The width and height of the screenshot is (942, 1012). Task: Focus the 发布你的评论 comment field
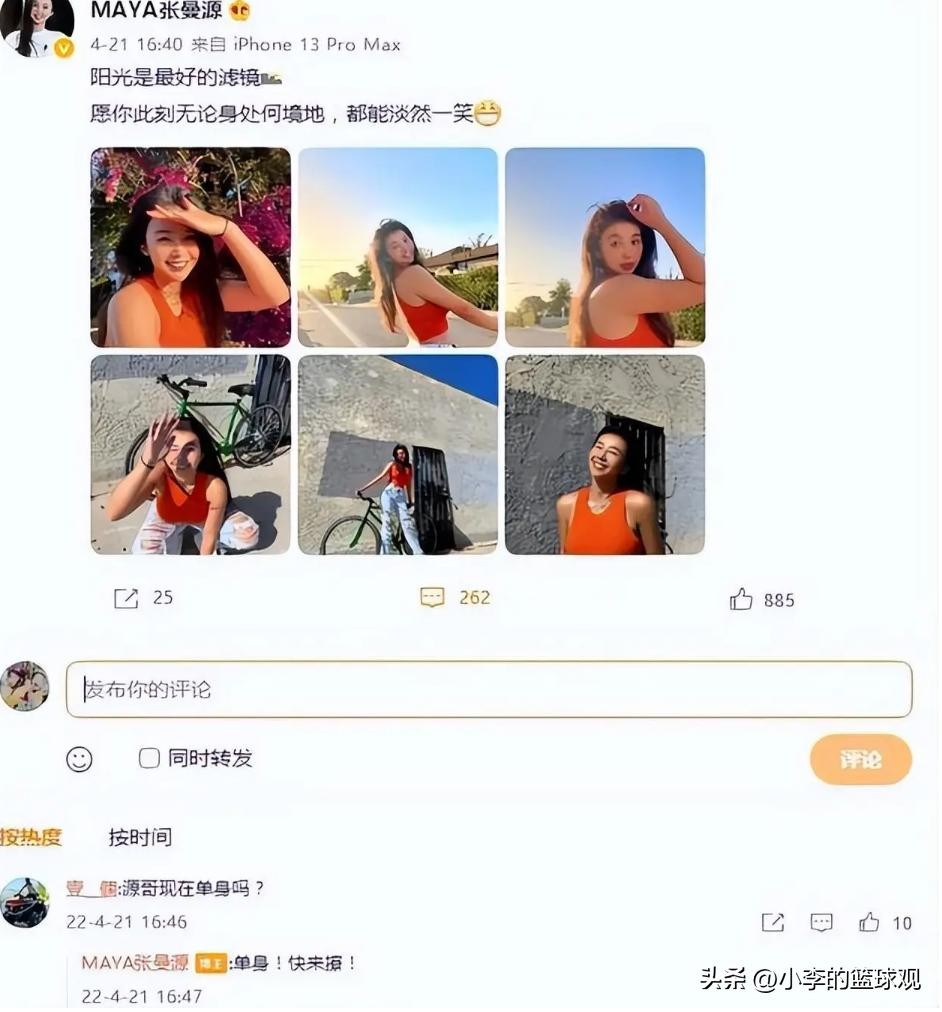tap(489, 690)
